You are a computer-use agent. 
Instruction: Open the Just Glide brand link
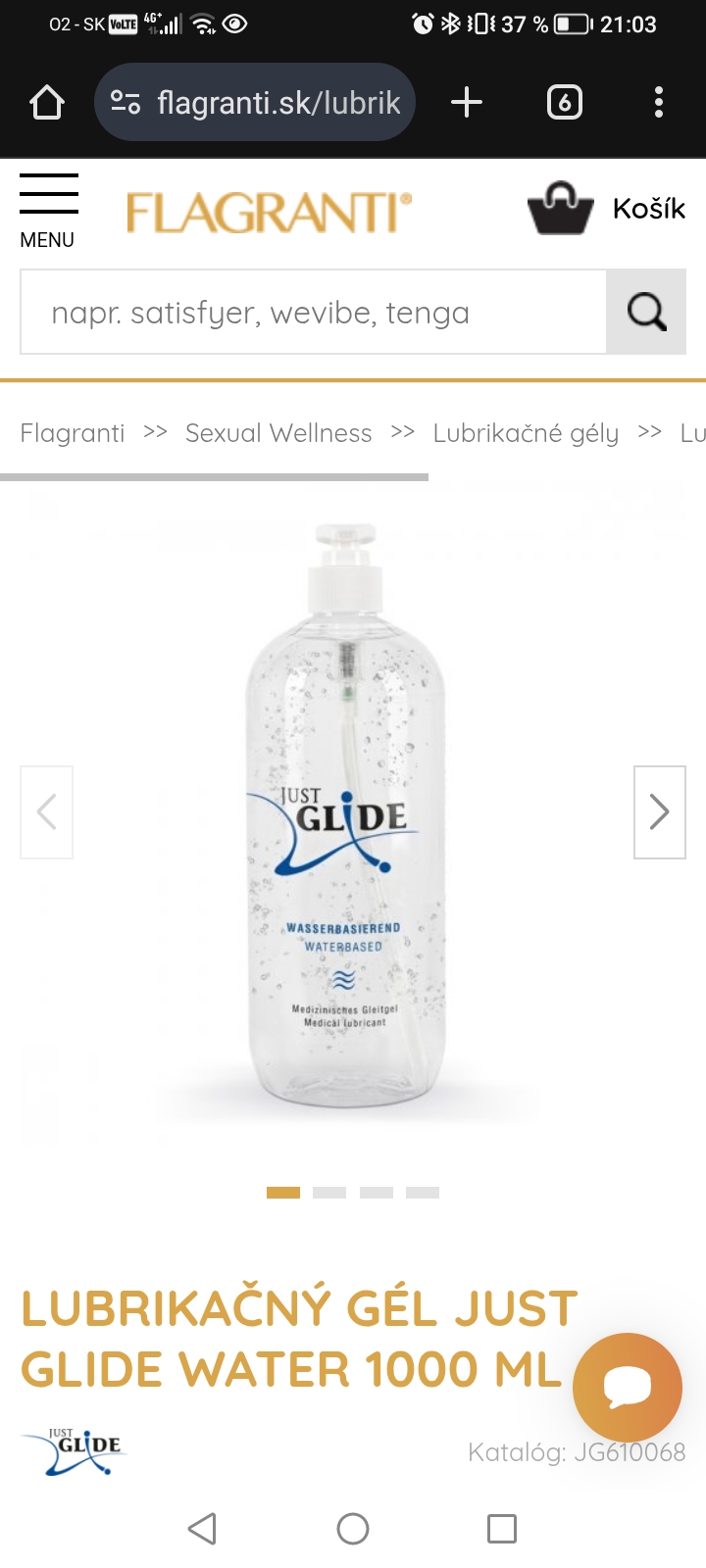pos(74,1451)
